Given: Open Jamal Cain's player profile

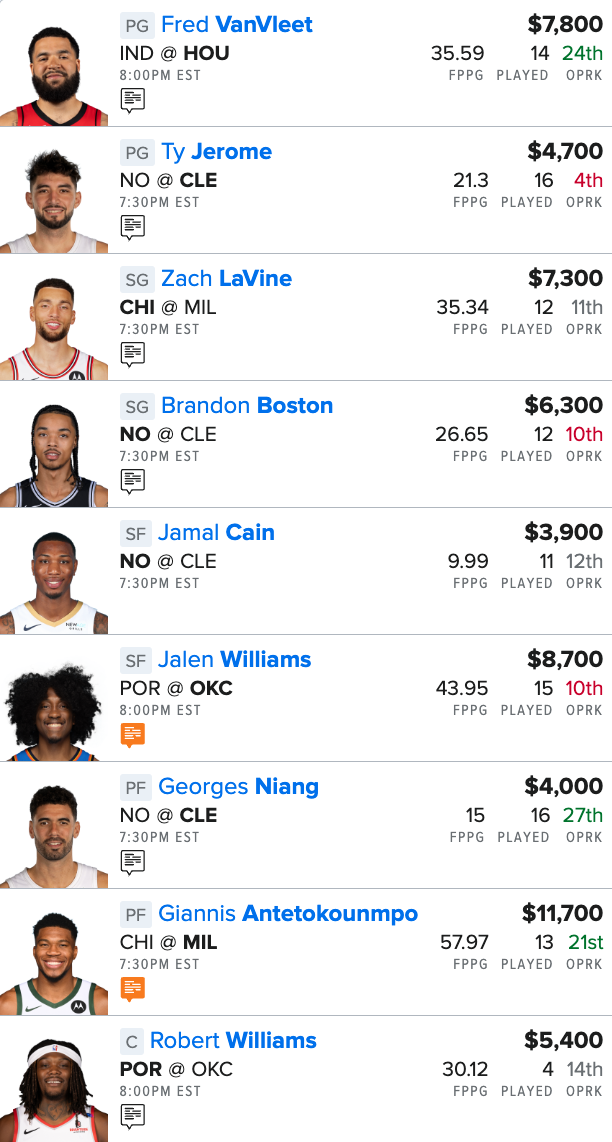Looking at the screenshot, I should coord(216,533).
